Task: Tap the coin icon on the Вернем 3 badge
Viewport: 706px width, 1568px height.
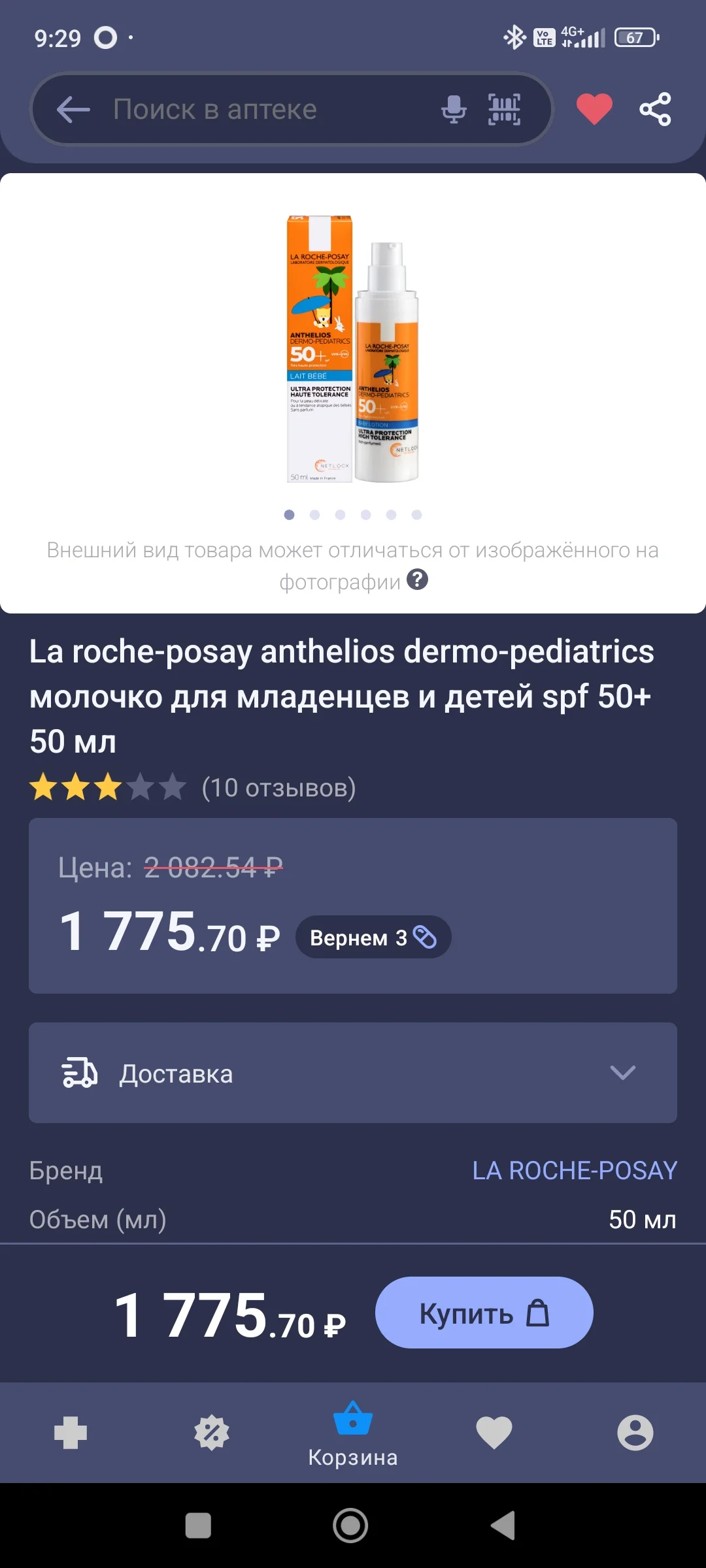Action: click(424, 937)
